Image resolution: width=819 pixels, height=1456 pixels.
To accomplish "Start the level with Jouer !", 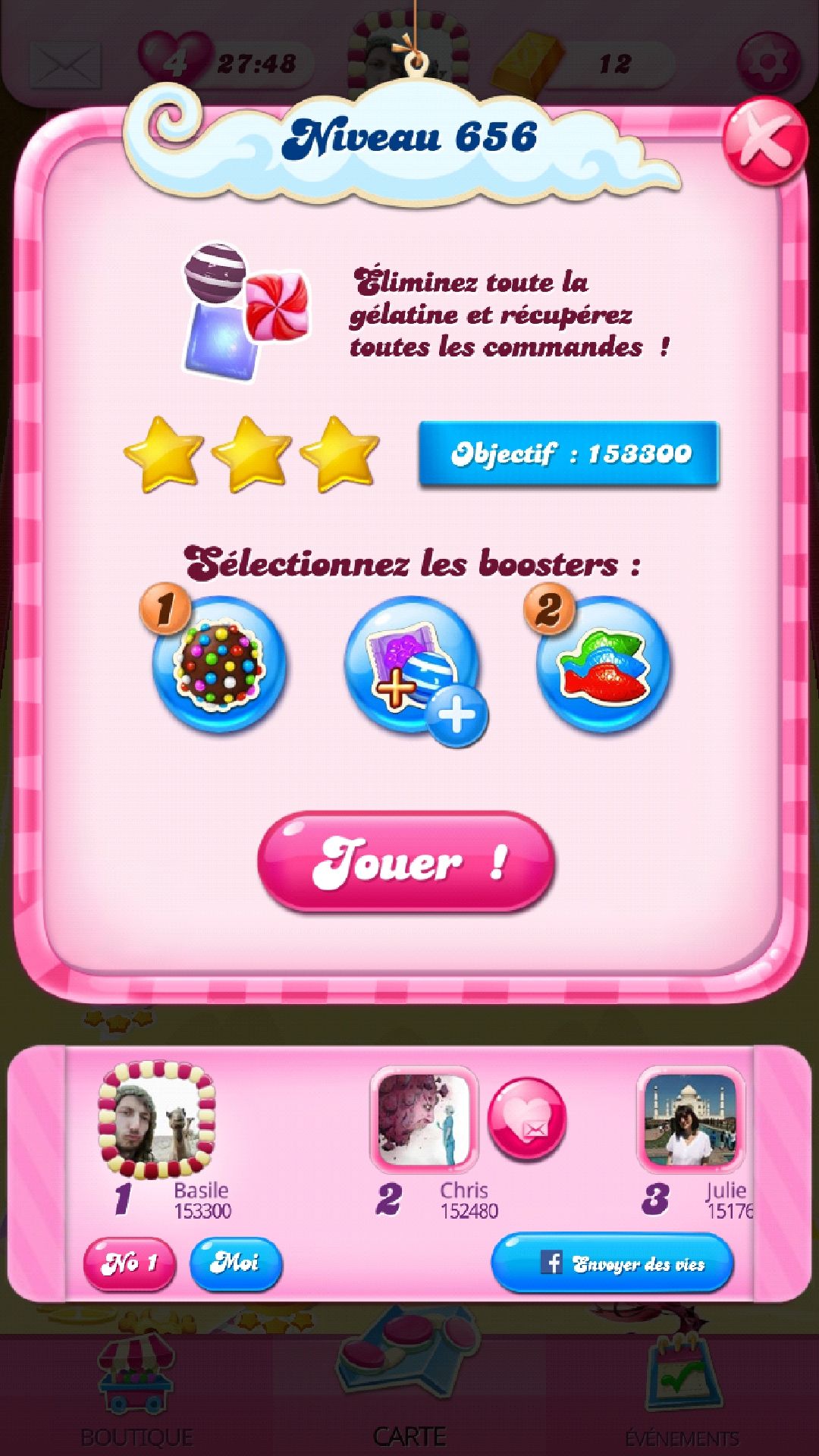I will pos(407,861).
